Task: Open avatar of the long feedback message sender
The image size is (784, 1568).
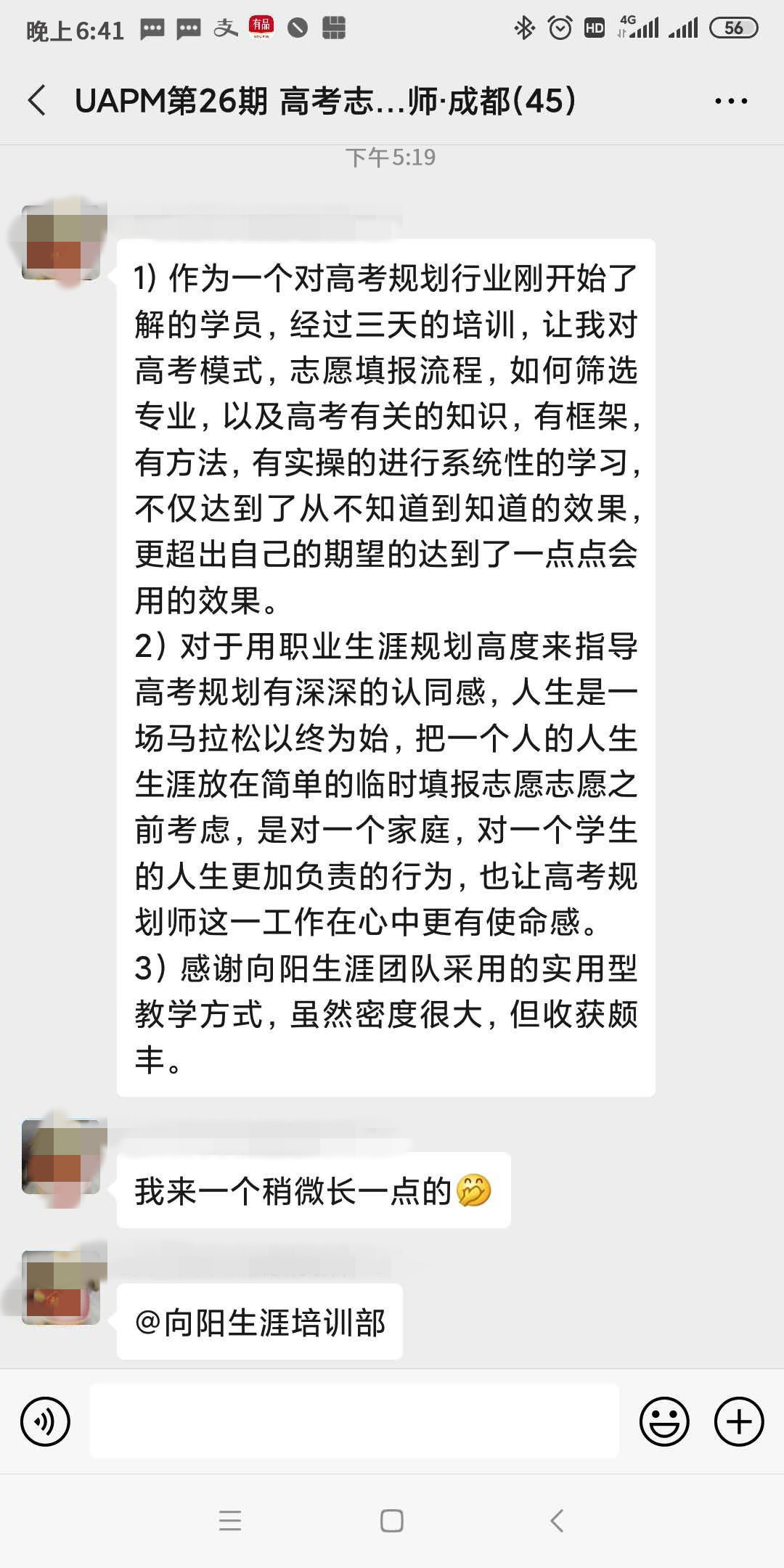Action: 61,242
